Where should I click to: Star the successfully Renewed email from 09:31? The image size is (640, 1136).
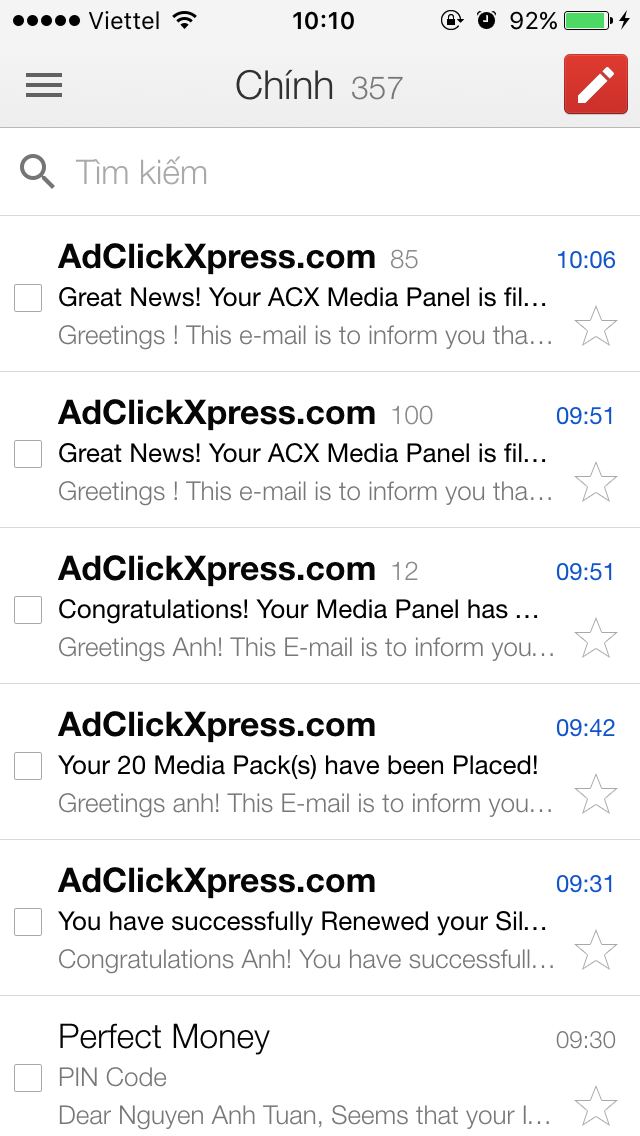click(596, 950)
